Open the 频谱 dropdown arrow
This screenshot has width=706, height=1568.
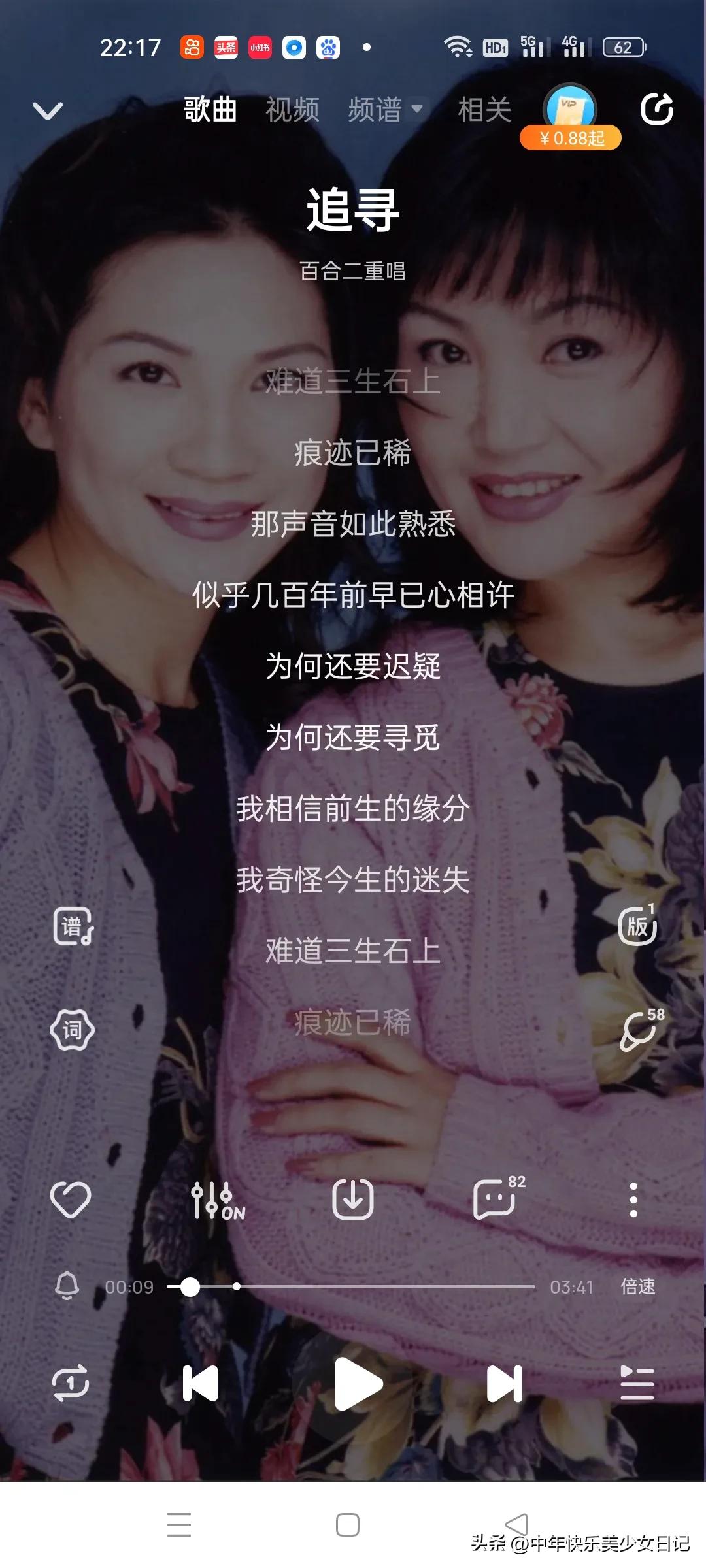pyautogui.click(x=417, y=108)
